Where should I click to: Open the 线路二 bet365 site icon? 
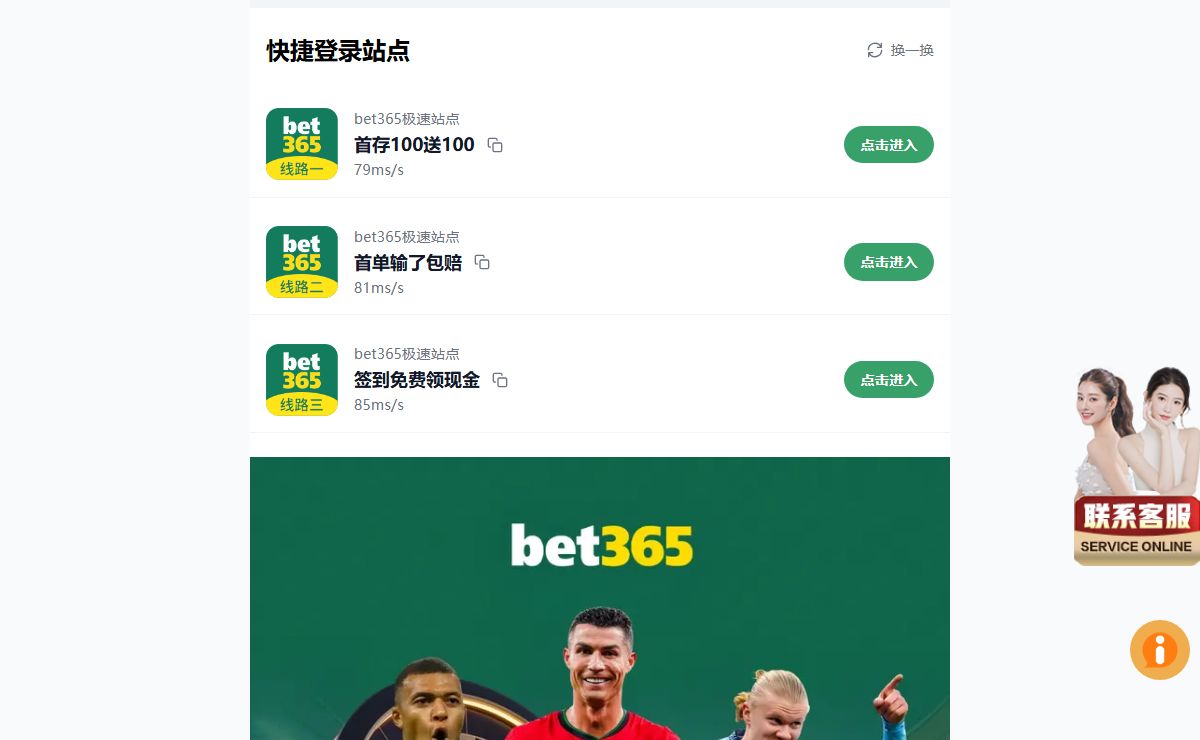pyautogui.click(x=301, y=262)
